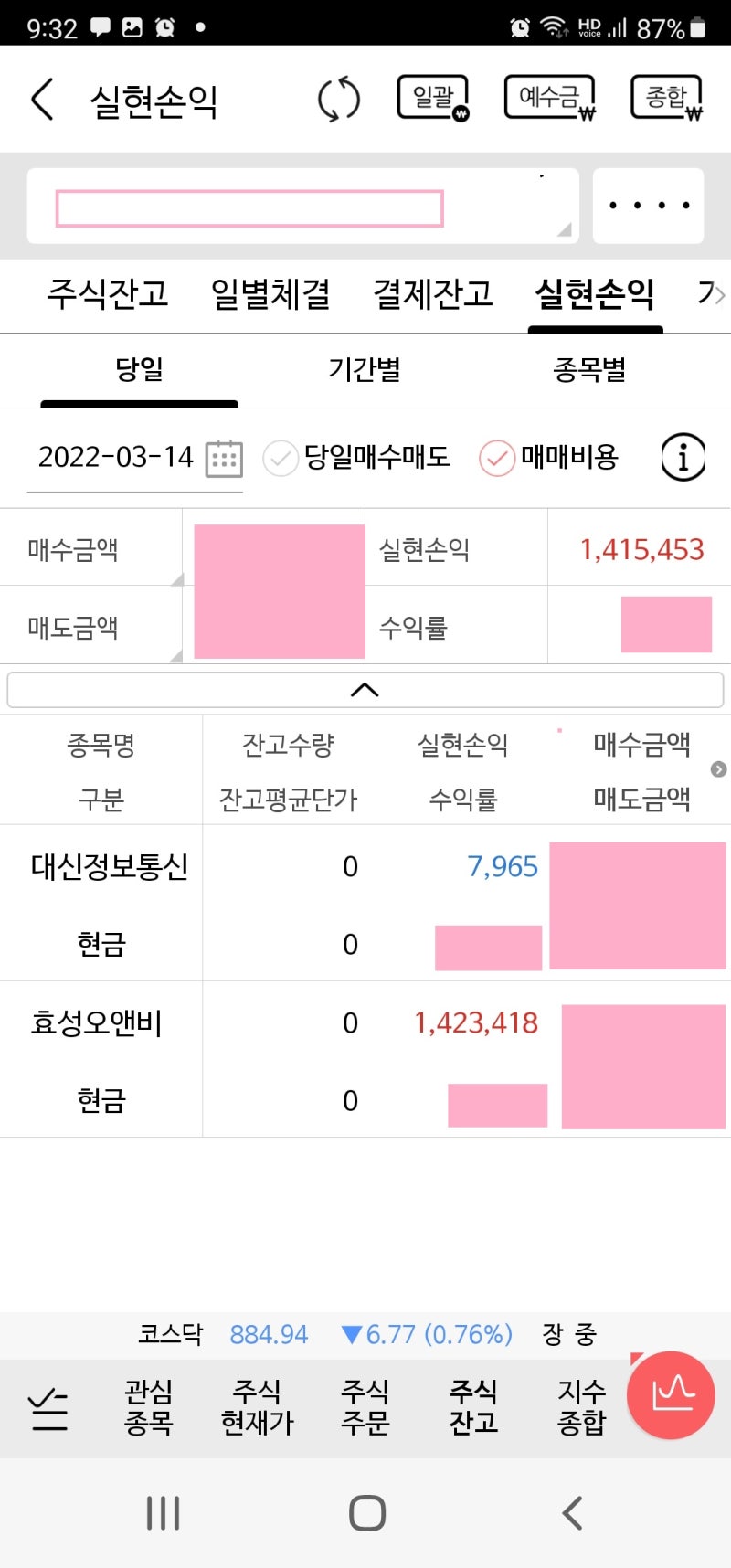The width and height of the screenshot is (731, 1568).
Task: Enable the 당일매수매도 checkbox
Action: click(281, 458)
